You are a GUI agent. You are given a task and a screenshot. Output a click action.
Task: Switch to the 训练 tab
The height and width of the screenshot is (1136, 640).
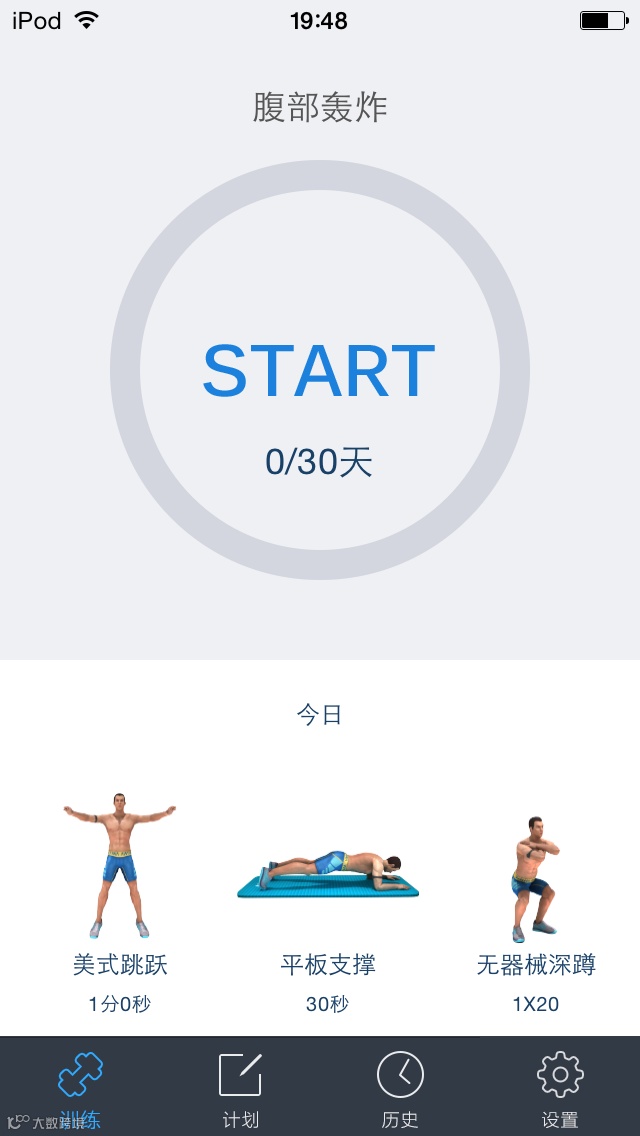(x=80, y=1088)
